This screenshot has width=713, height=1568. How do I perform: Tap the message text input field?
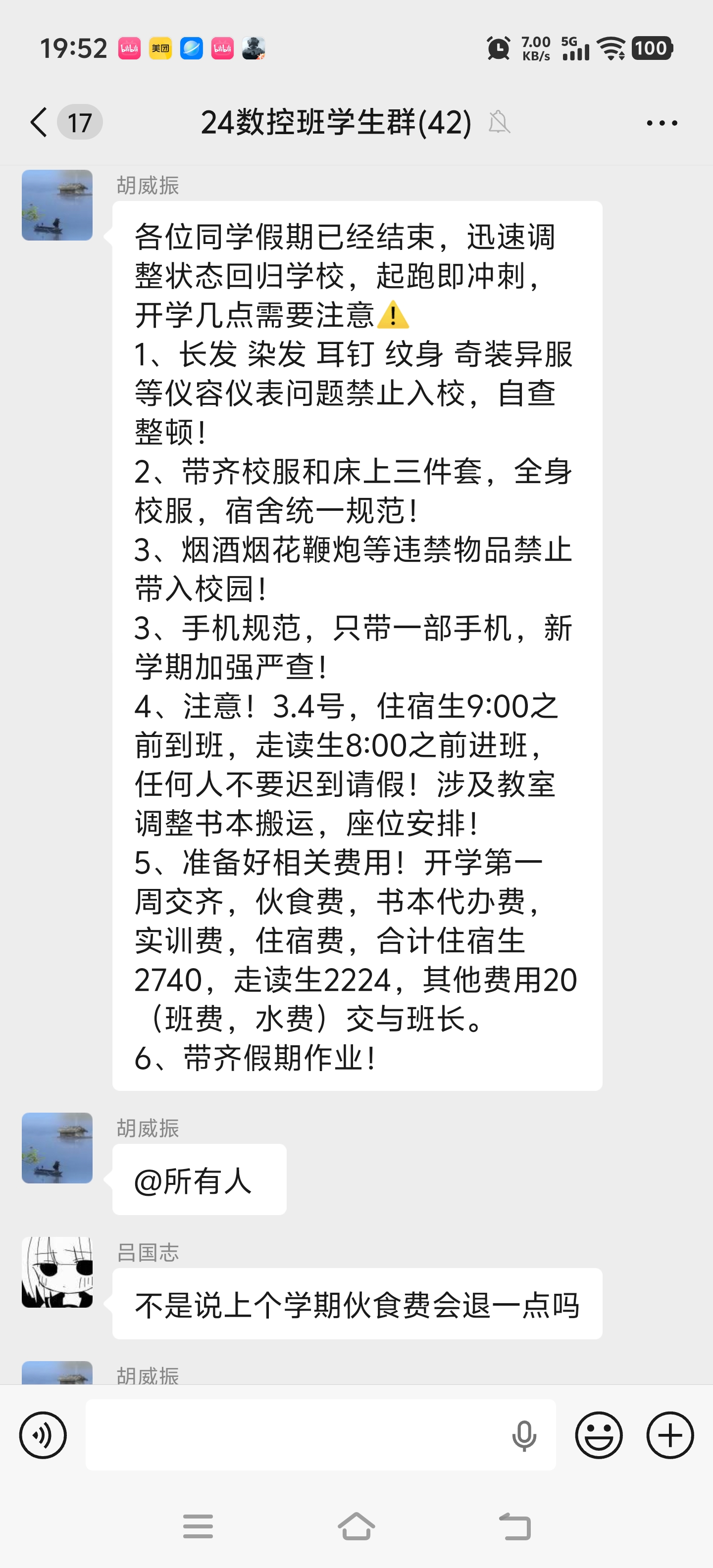[292, 1435]
